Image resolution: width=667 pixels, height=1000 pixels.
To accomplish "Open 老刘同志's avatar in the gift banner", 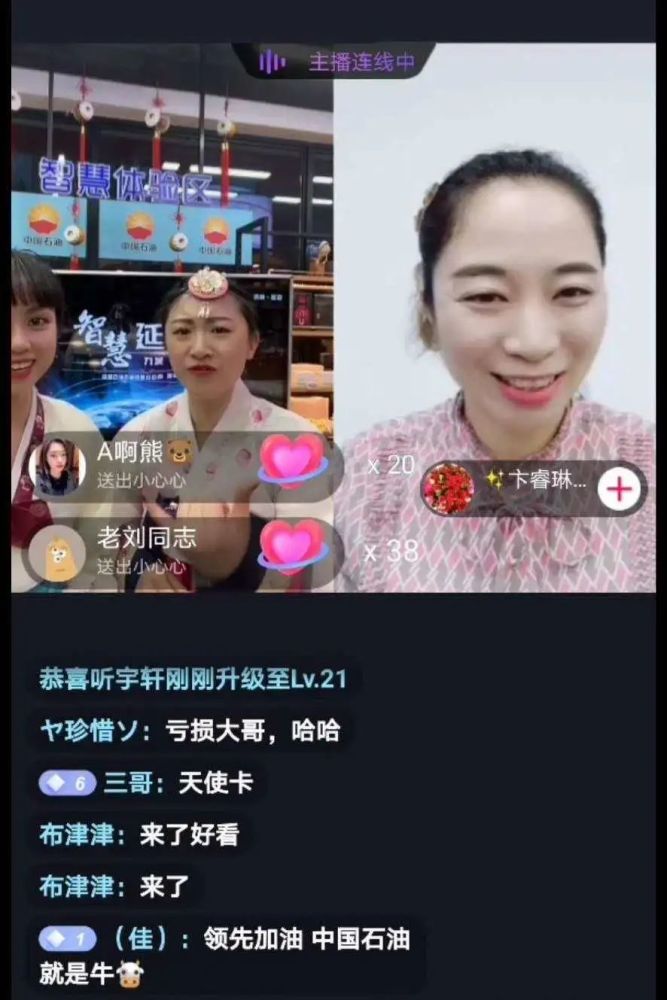I will coord(57,552).
